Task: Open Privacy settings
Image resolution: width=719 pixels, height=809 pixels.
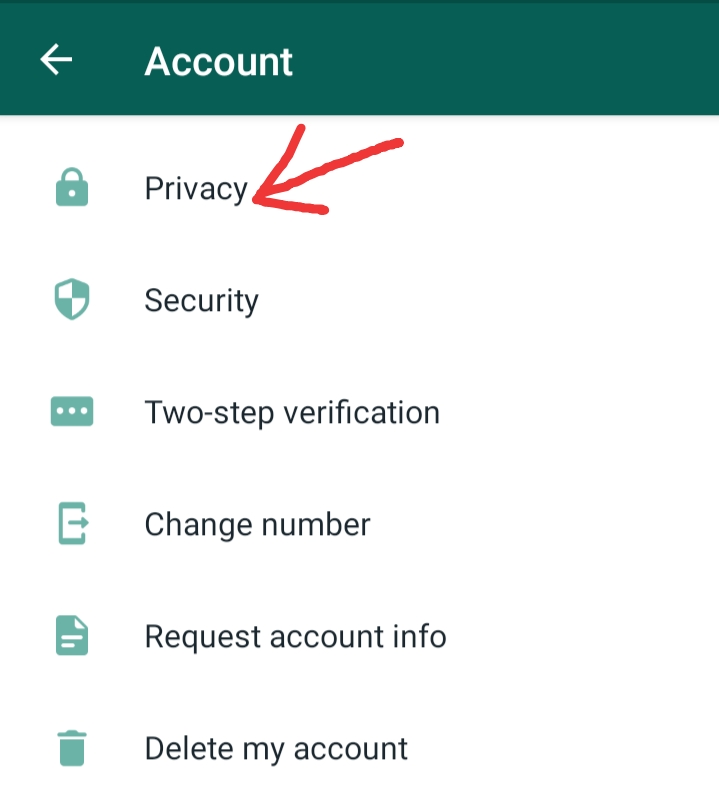Action: (x=196, y=188)
